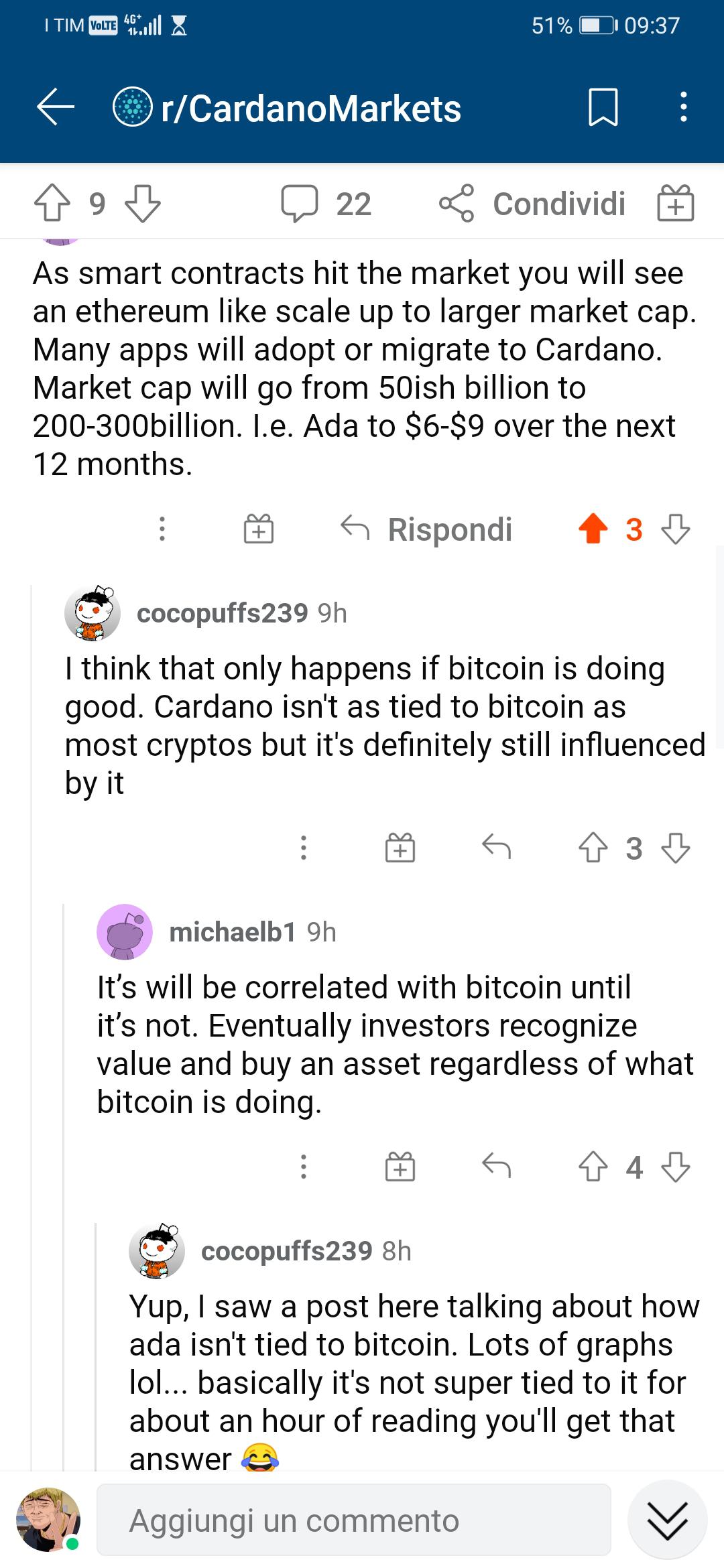Image resolution: width=724 pixels, height=1568 pixels.
Task: Tap Rispondi under the smart contracts comment
Action: point(426,529)
